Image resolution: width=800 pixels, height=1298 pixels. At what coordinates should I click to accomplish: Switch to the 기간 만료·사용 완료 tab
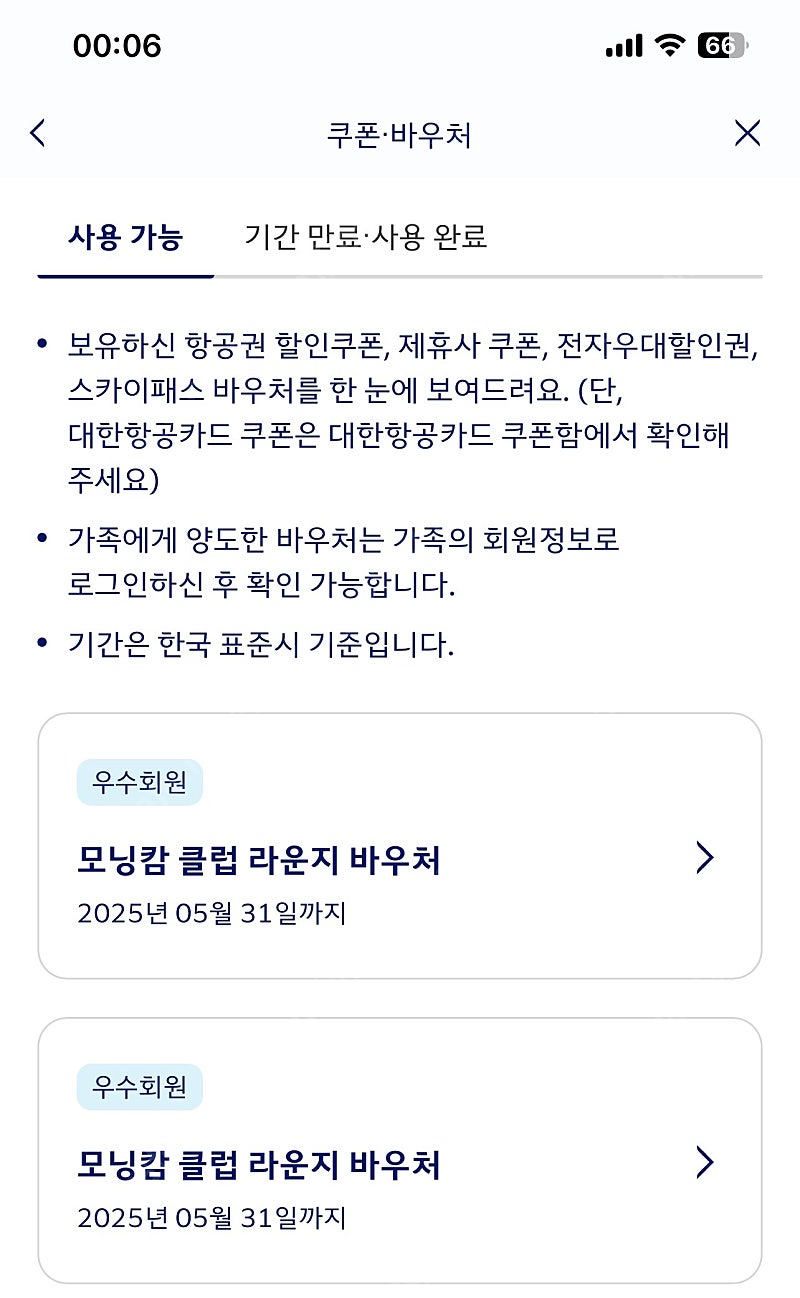(x=365, y=238)
